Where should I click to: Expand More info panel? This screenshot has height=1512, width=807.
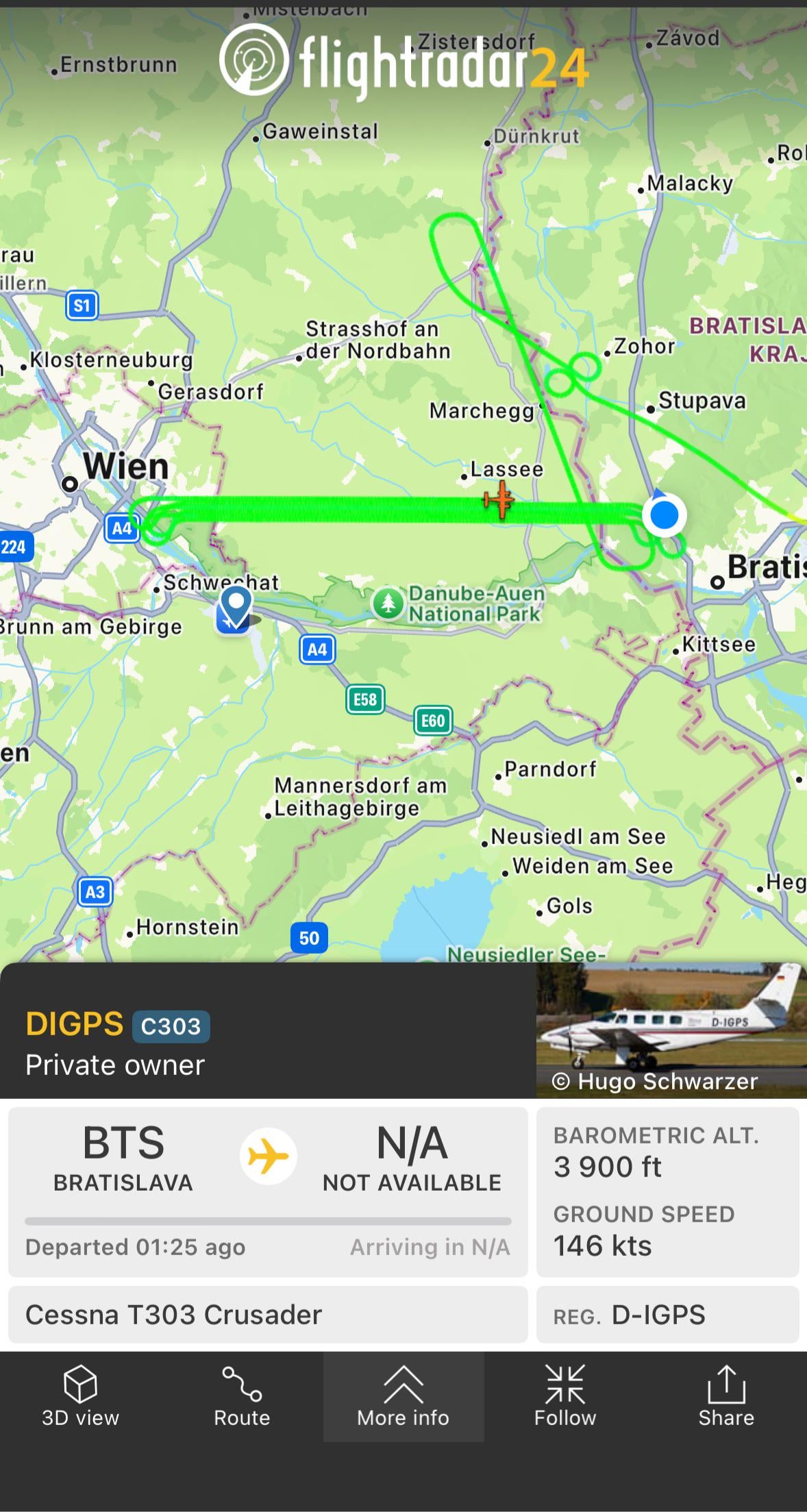coord(403,1396)
